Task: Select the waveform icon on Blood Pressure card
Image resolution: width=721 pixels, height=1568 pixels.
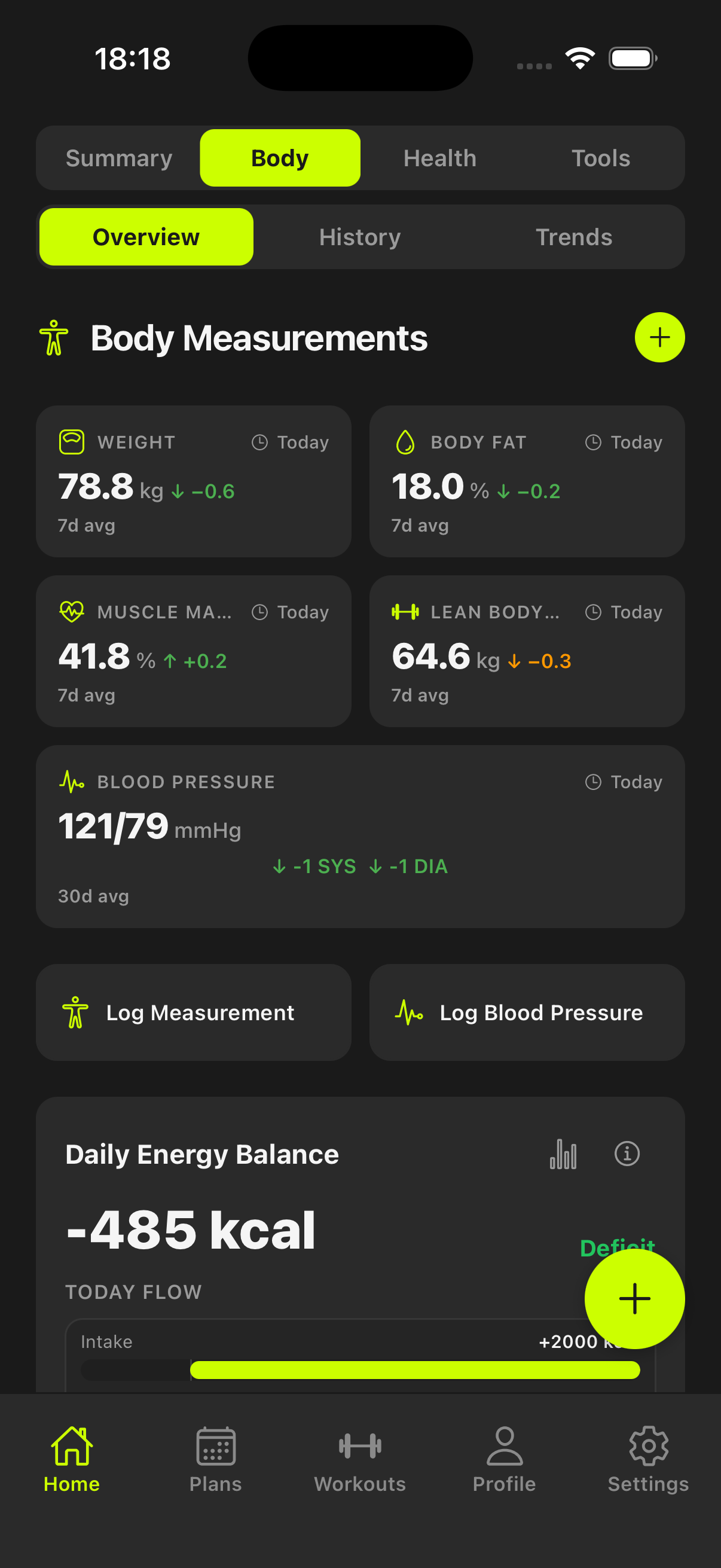Action: coord(71,782)
